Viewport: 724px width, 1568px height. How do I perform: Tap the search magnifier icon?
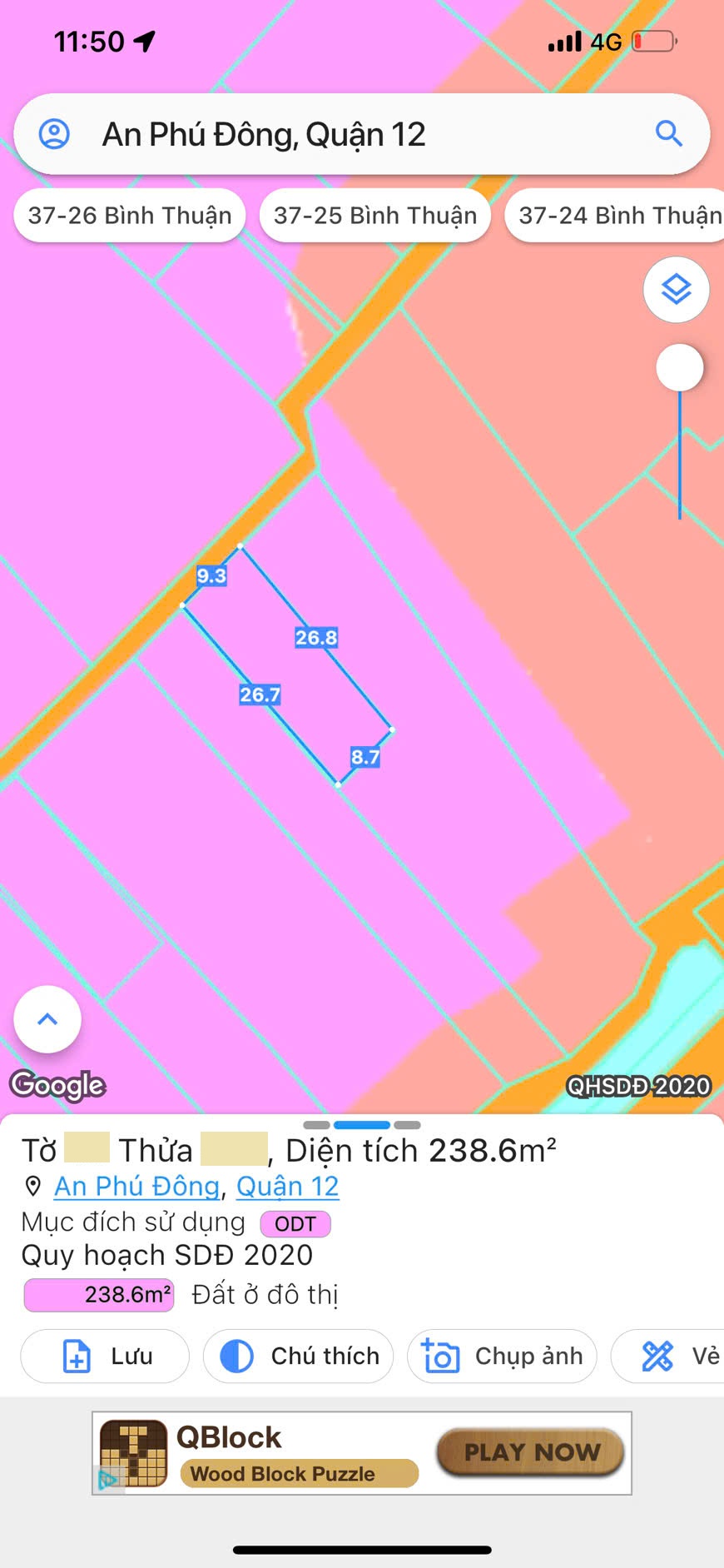coord(668,133)
